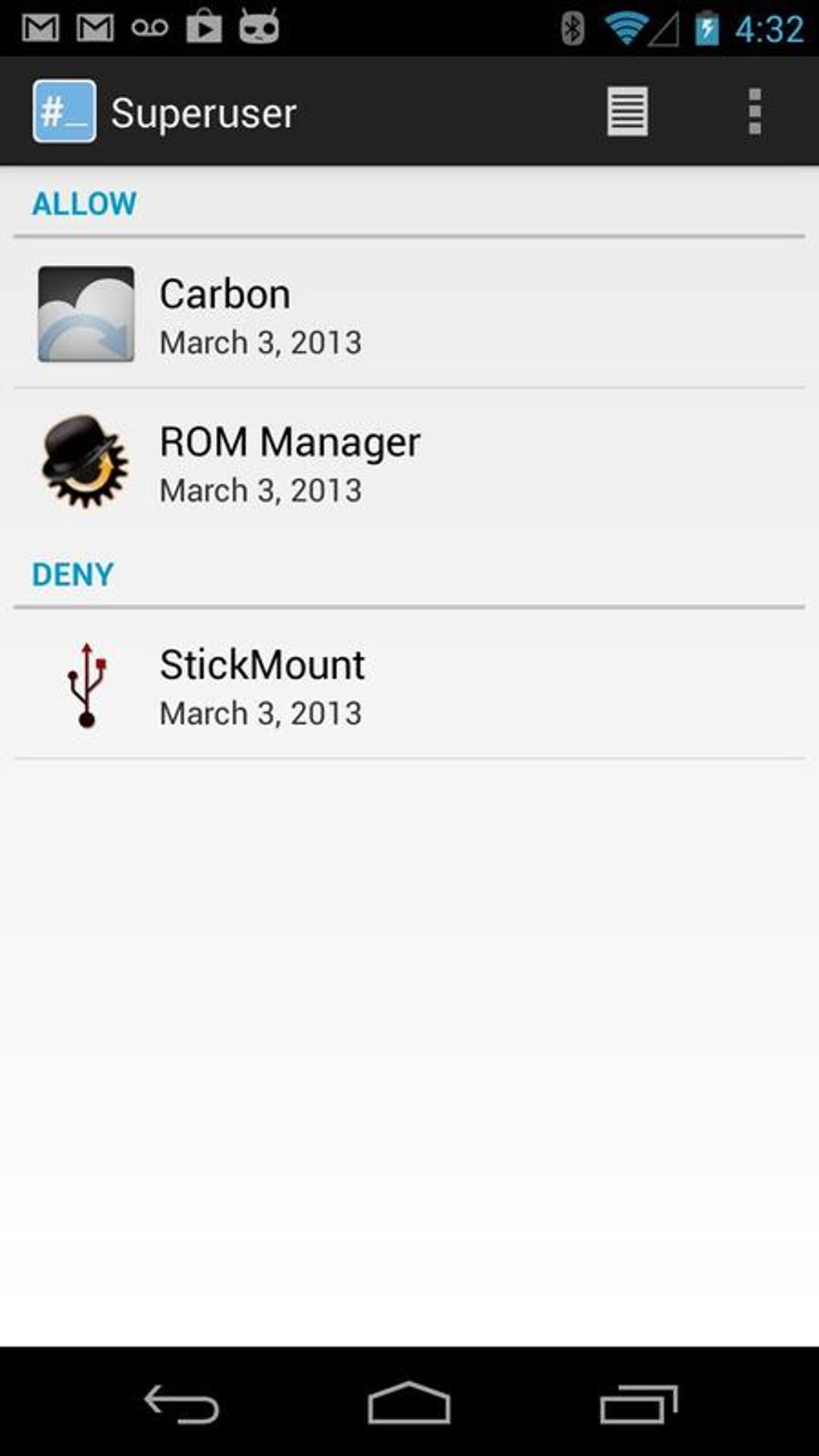The width and height of the screenshot is (819, 1456).
Task: Open the Gmail icon in the status bar
Action: pyautogui.click(x=42, y=25)
